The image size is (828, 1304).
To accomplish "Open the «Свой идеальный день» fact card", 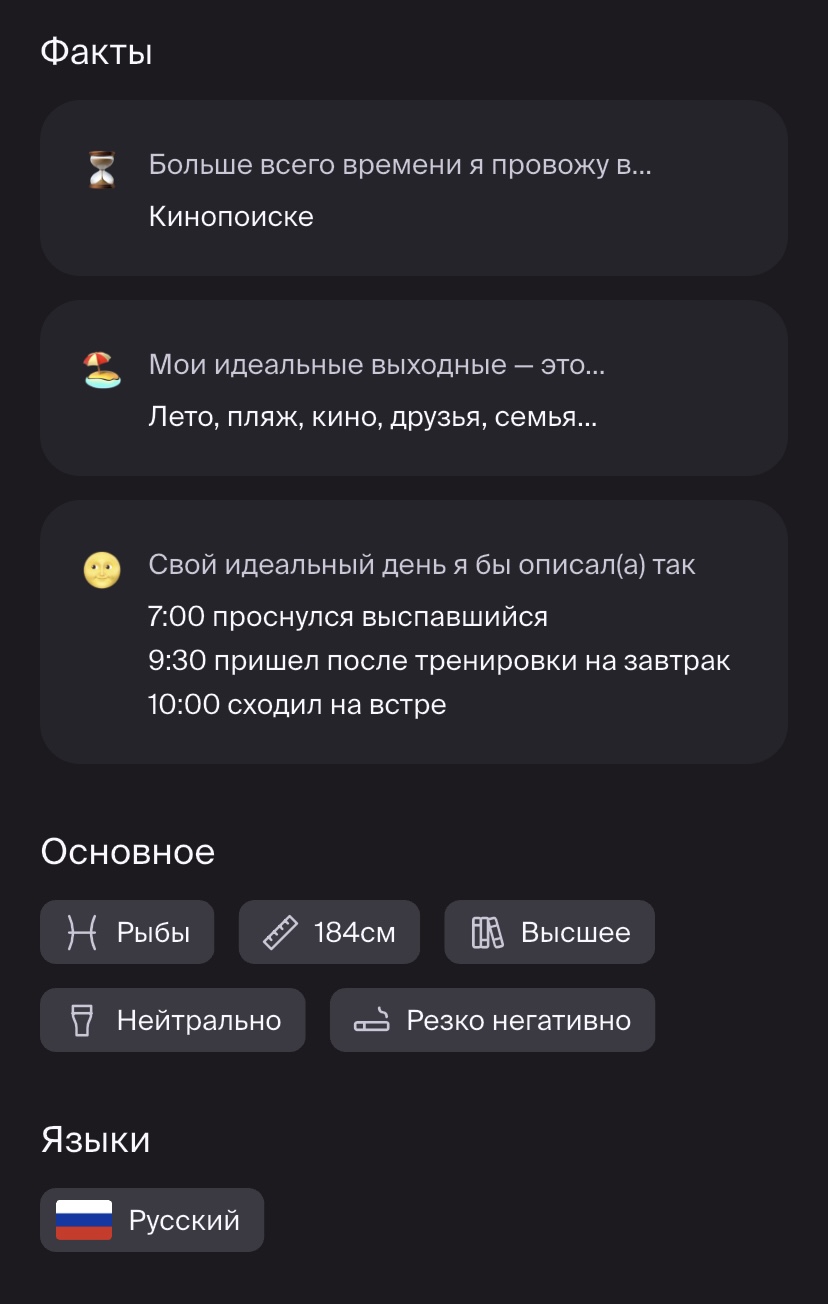I will 414,632.
